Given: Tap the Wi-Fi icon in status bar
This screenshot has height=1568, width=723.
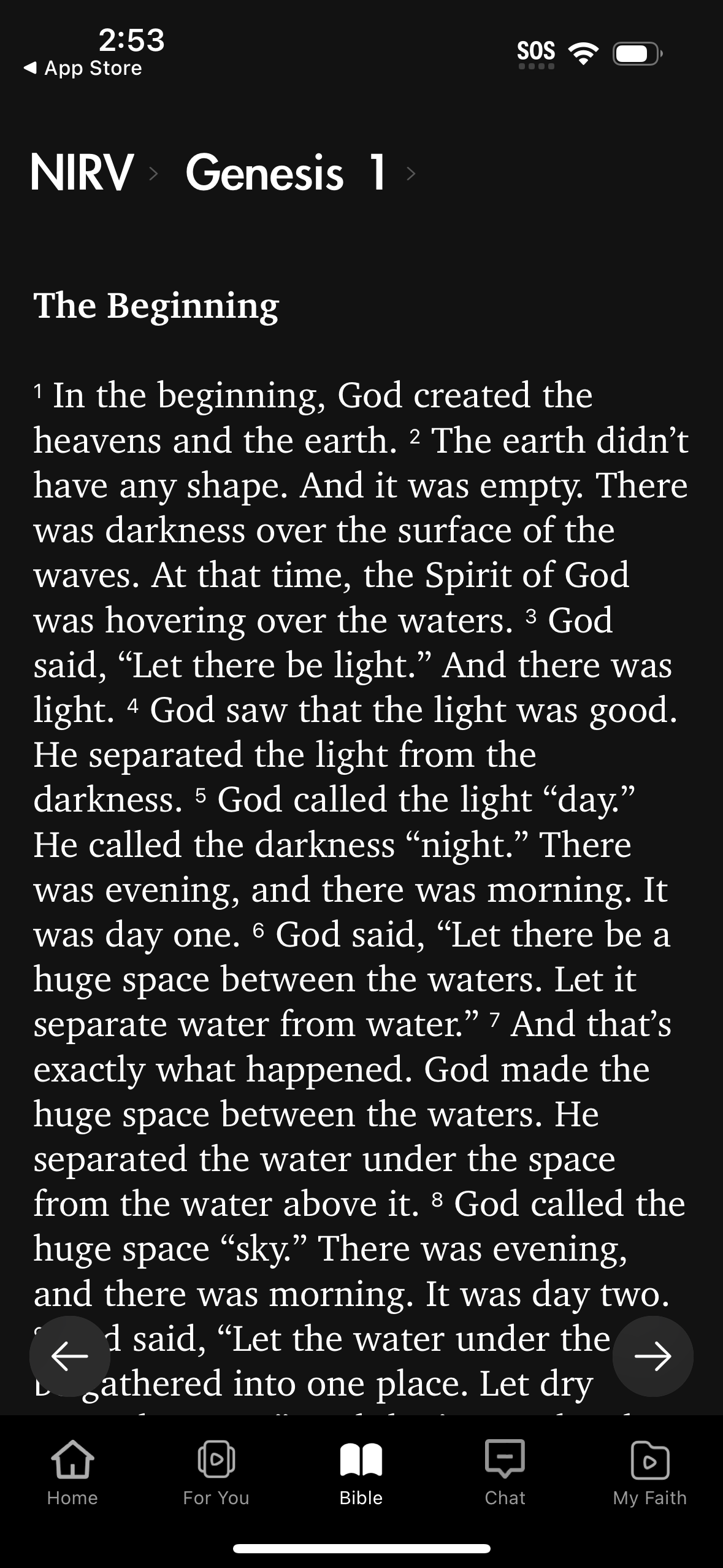Looking at the screenshot, I should [x=583, y=52].
